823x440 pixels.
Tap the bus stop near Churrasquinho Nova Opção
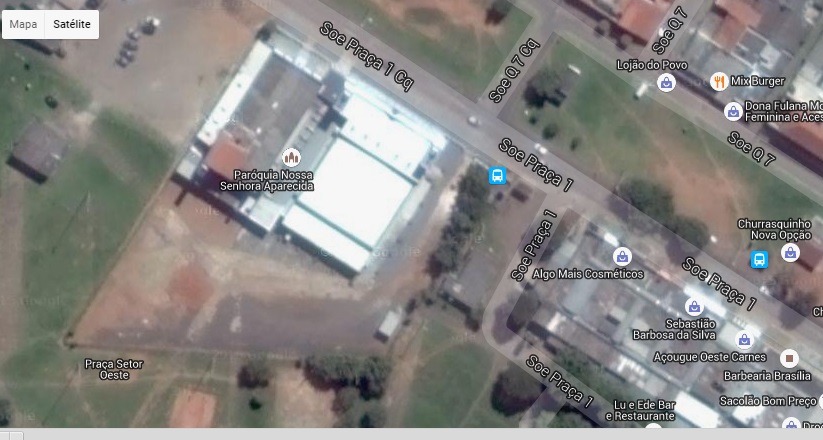759,260
